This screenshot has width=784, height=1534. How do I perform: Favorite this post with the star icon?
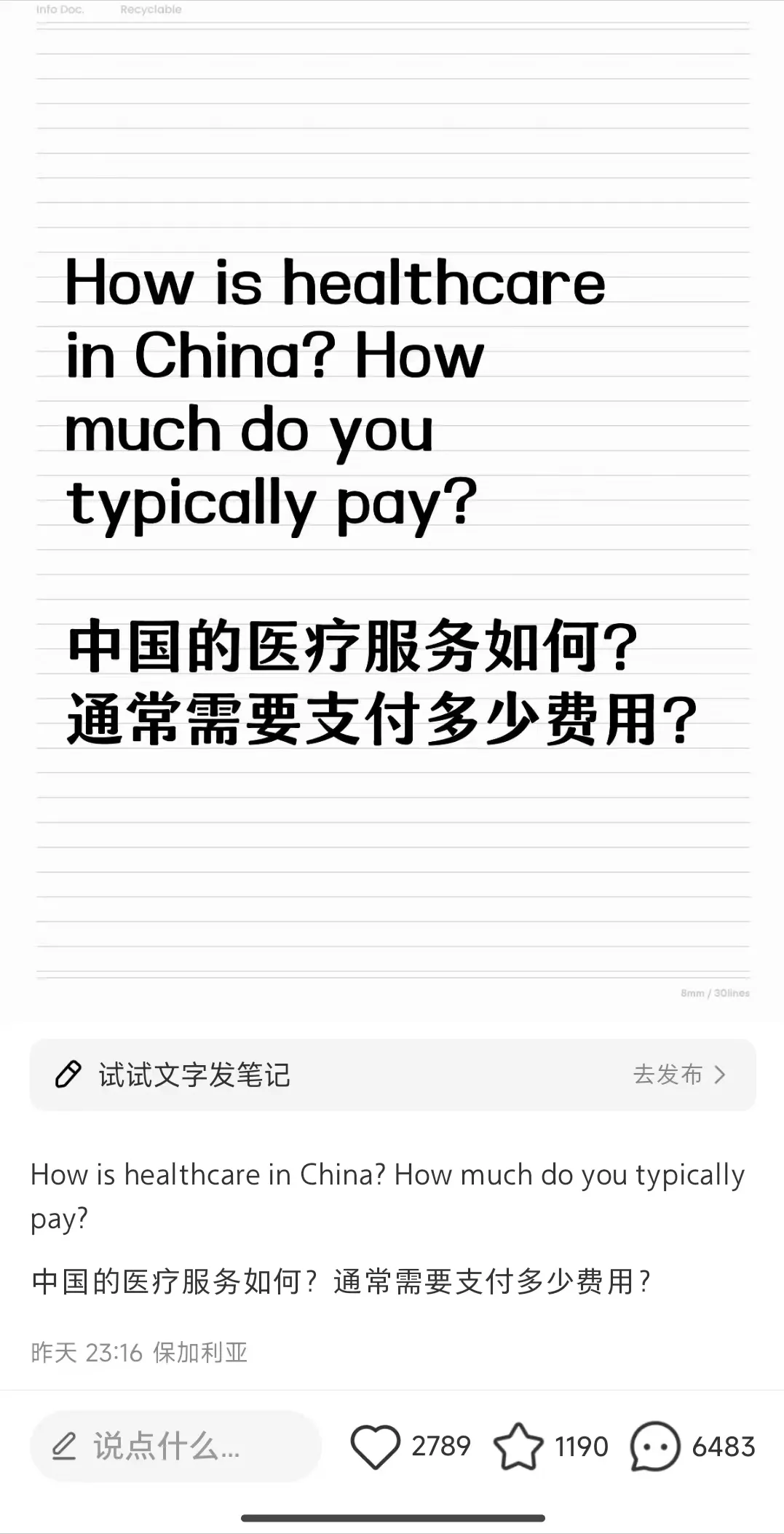coord(518,1446)
